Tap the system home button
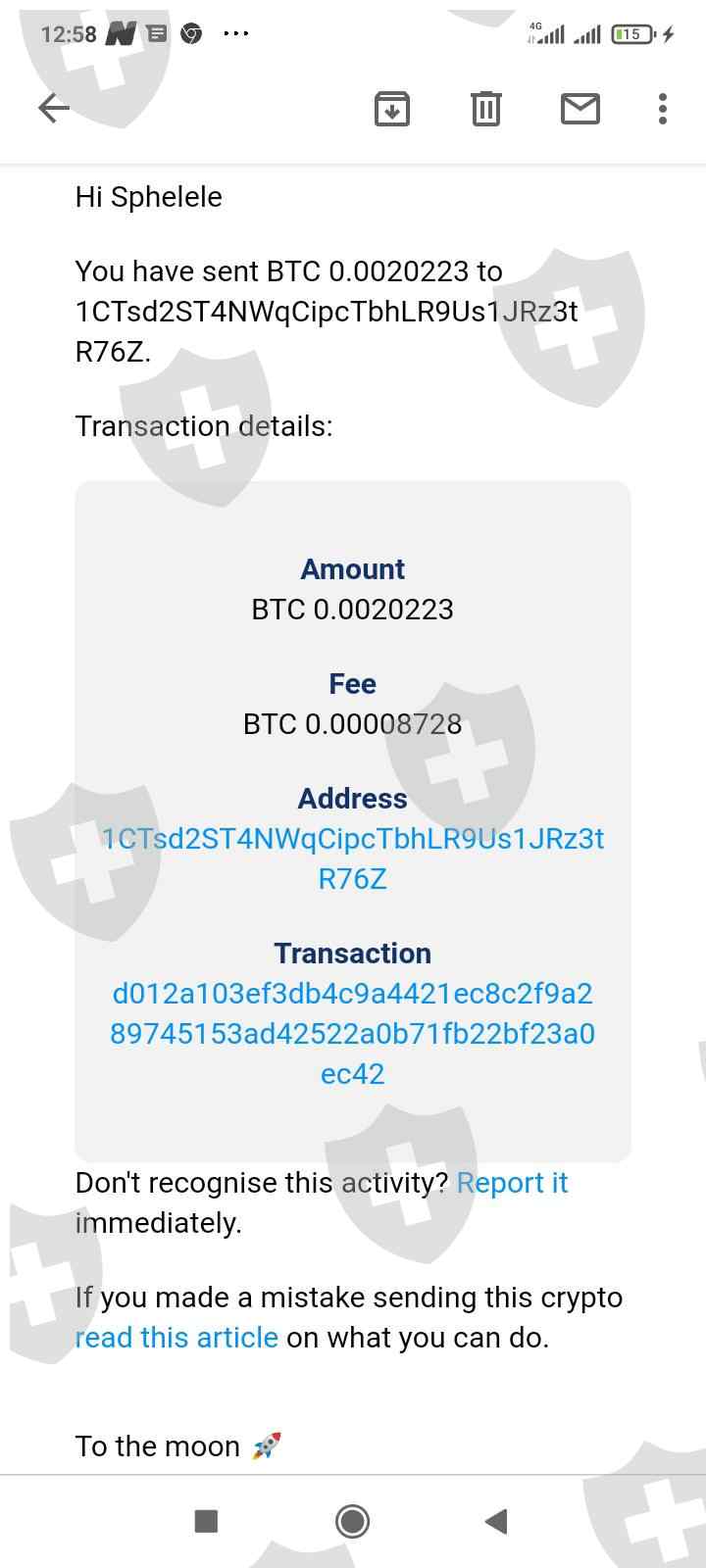 click(x=353, y=1521)
